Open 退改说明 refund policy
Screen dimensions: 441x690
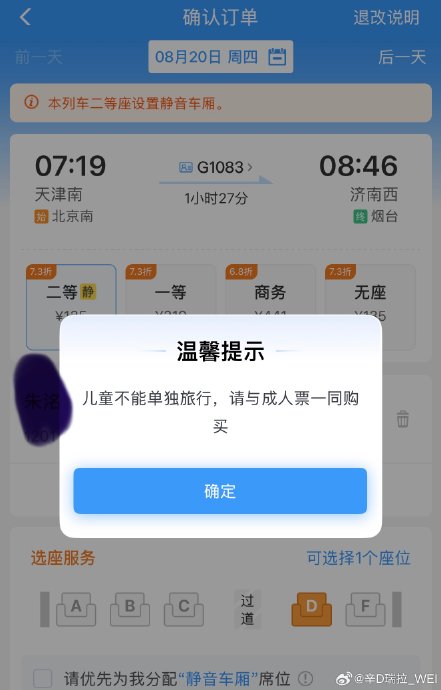point(386,18)
